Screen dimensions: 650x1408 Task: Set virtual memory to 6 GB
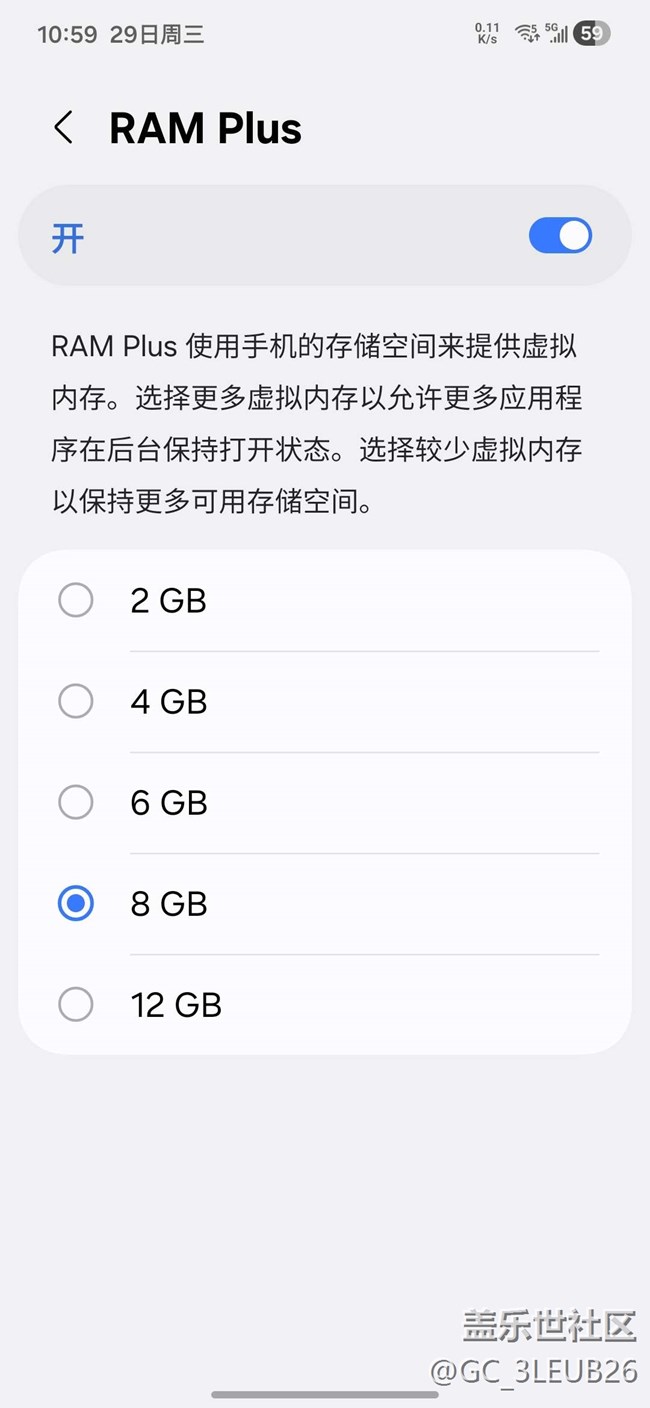tap(76, 802)
